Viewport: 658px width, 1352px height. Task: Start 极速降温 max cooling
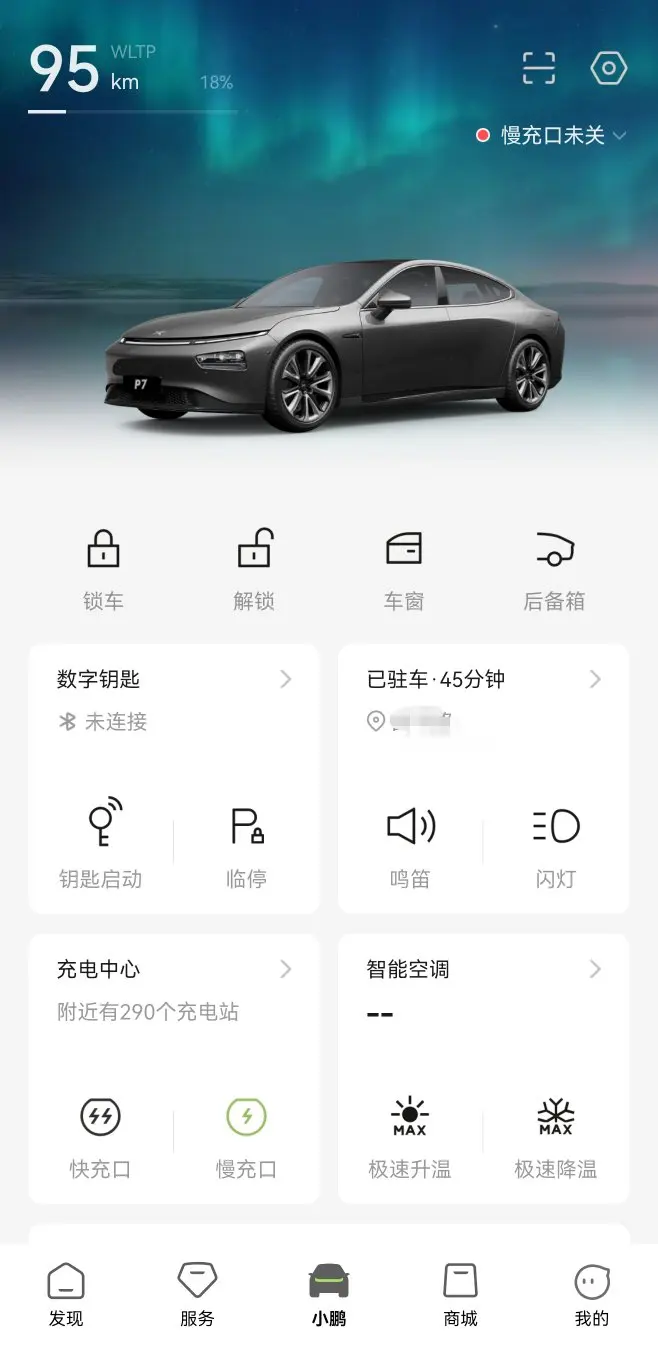pyautogui.click(x=556, y=1135)
